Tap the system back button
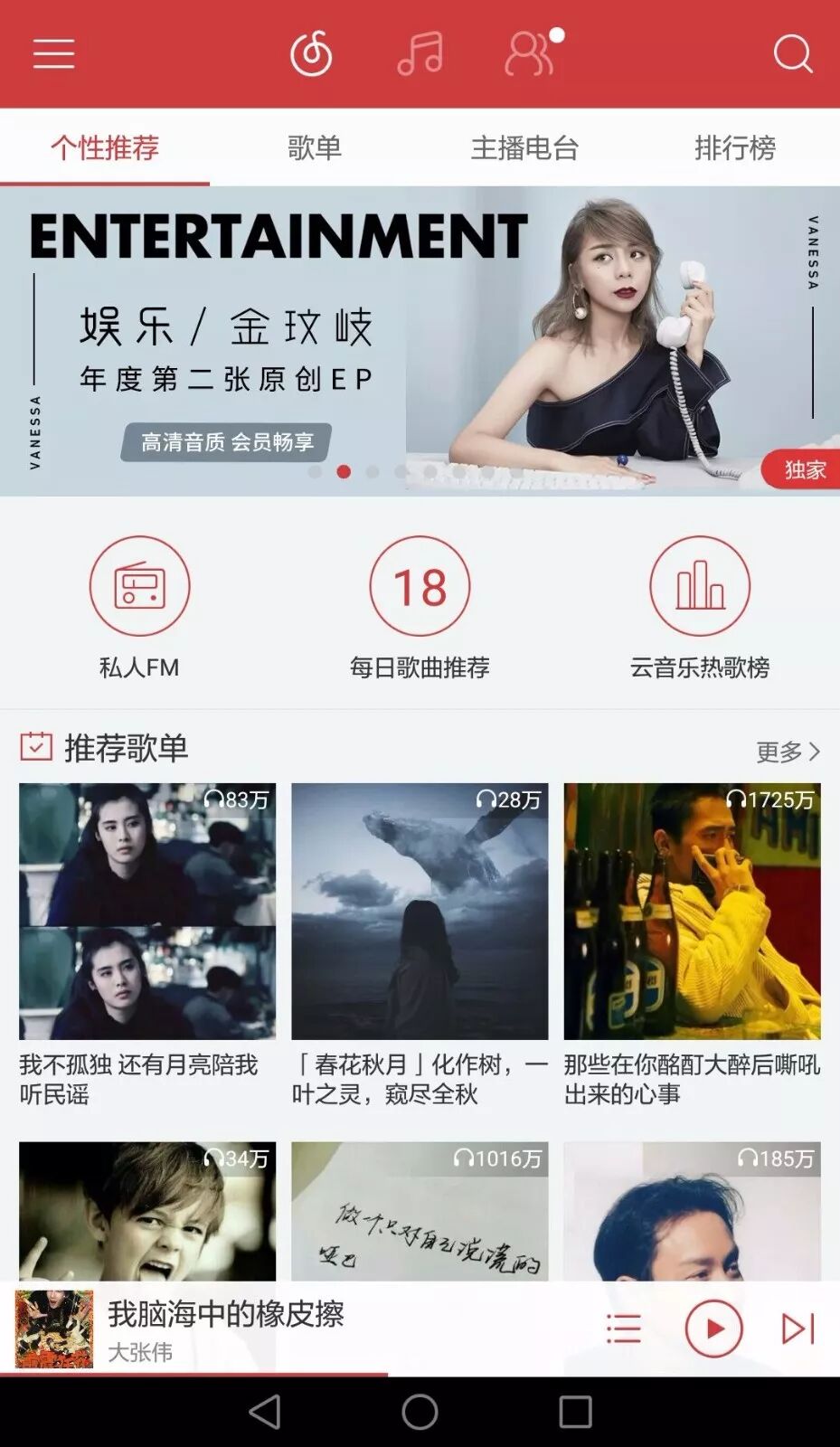 [x=264, y=1412]
